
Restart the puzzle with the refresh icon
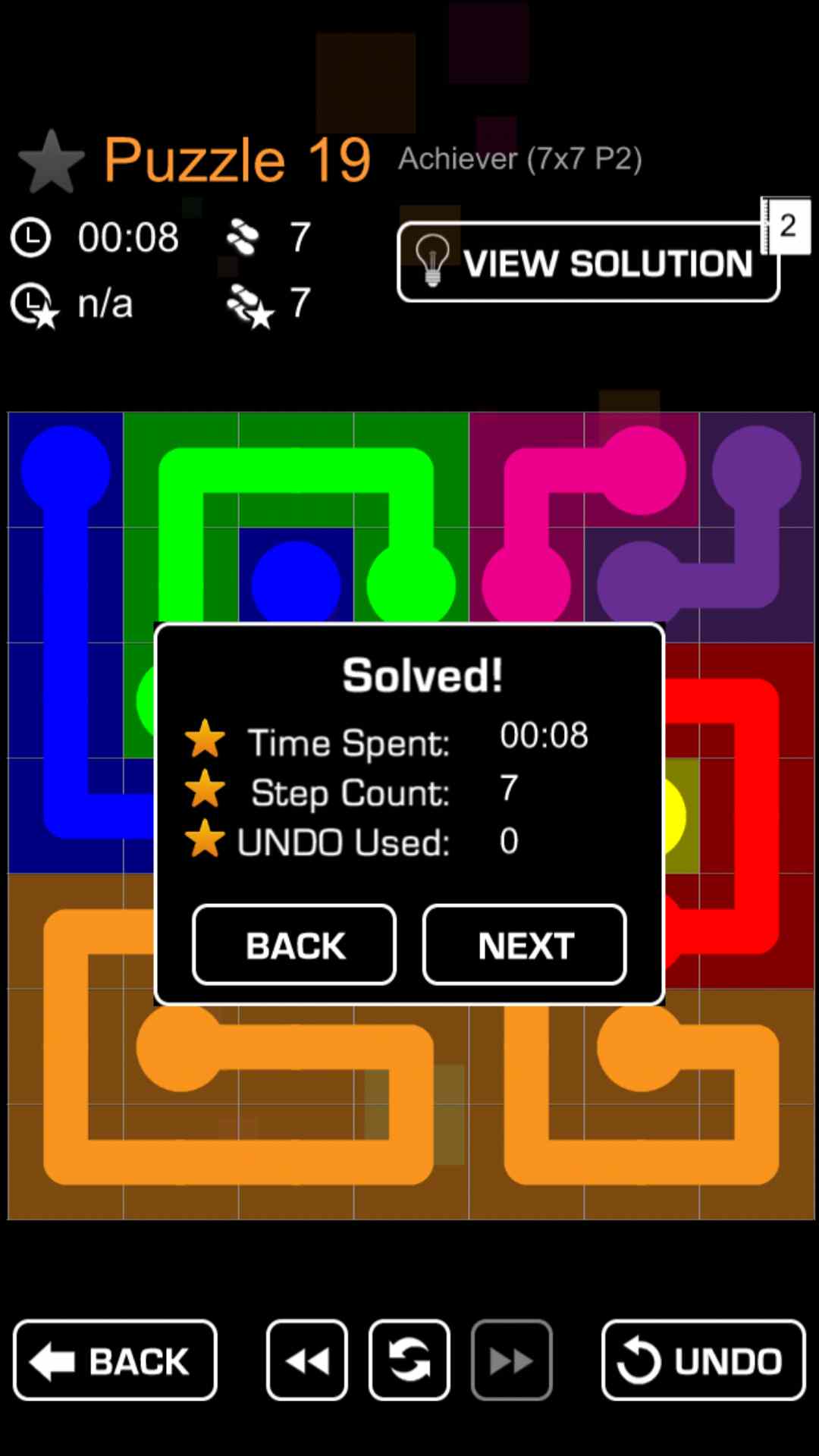[409, 1360]
